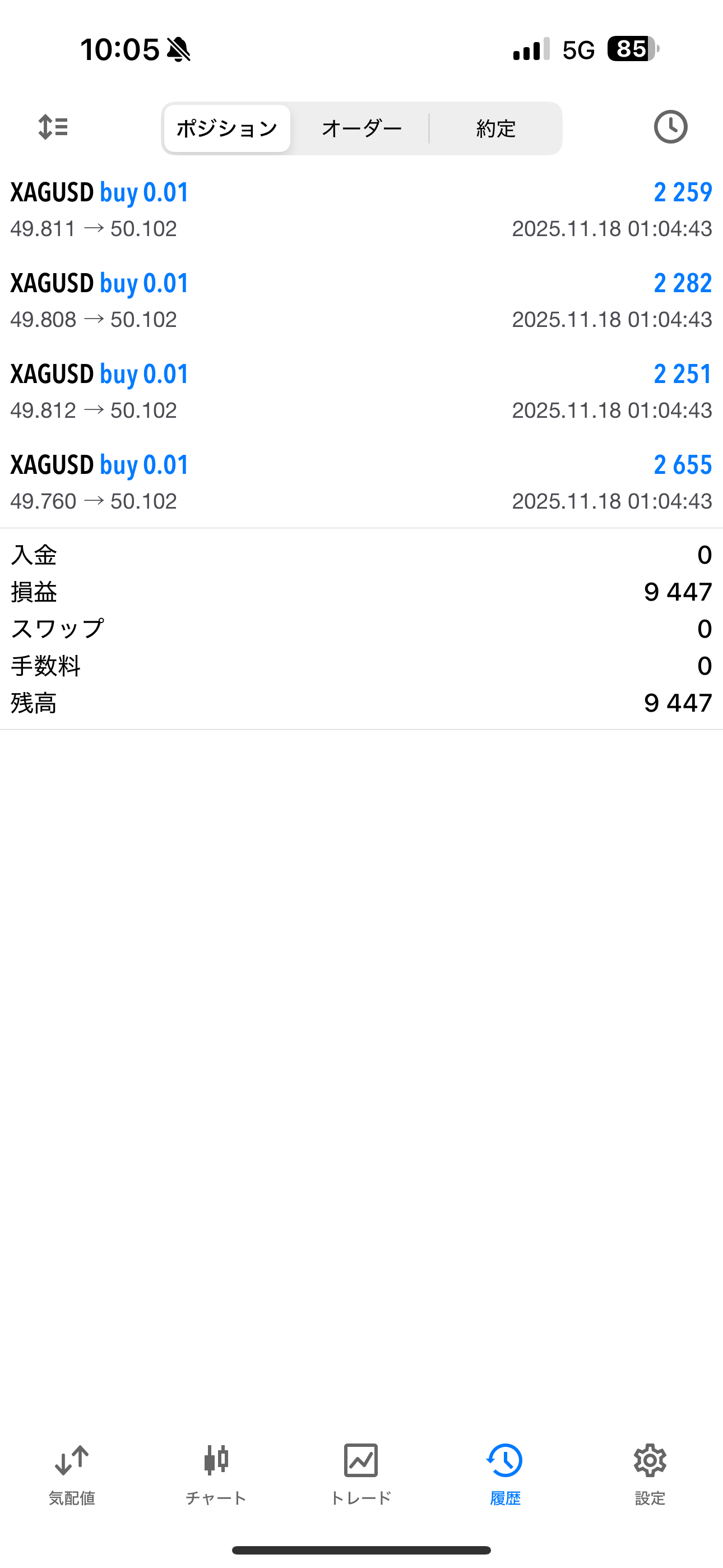This screenshot has height=1568, width=723.
Task: Expand the XAGUSD position with profit 2 282
Action: (x=361, y=301)
